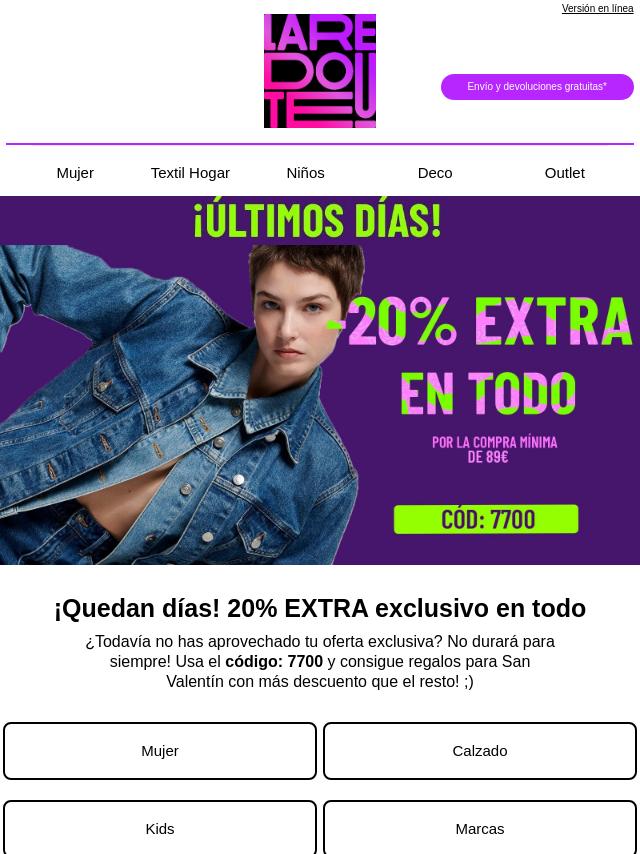The height and width of the screenshot is (854, 640).
Task: Select the Mujer outlined button
Action: (160, 751)
